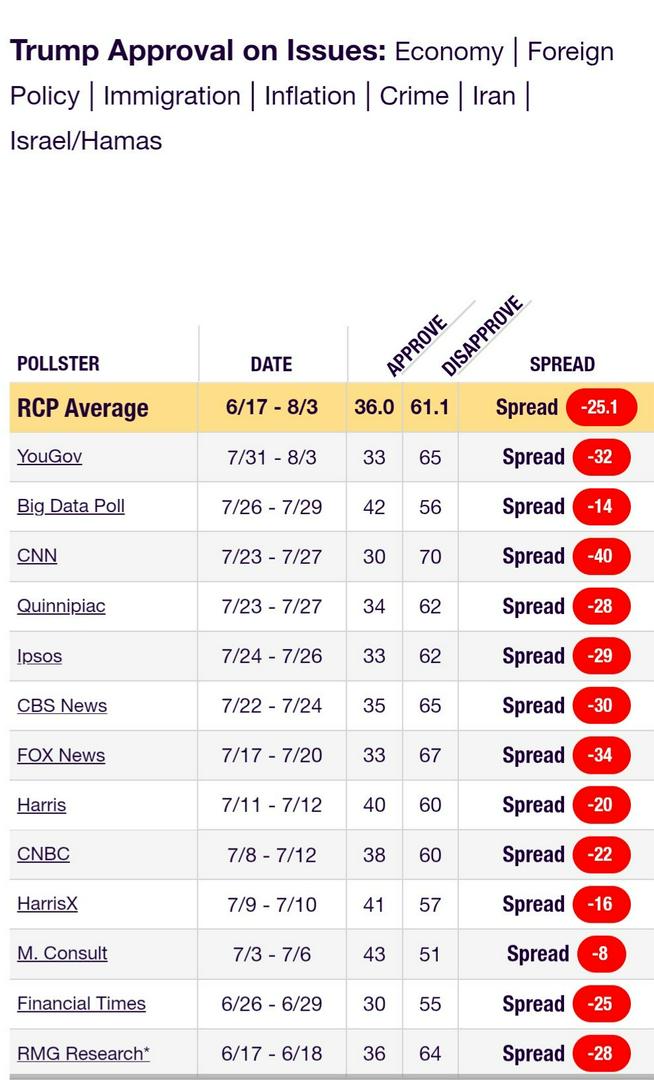
Task: View the CBS News poll
Action: tap(62, 705)
